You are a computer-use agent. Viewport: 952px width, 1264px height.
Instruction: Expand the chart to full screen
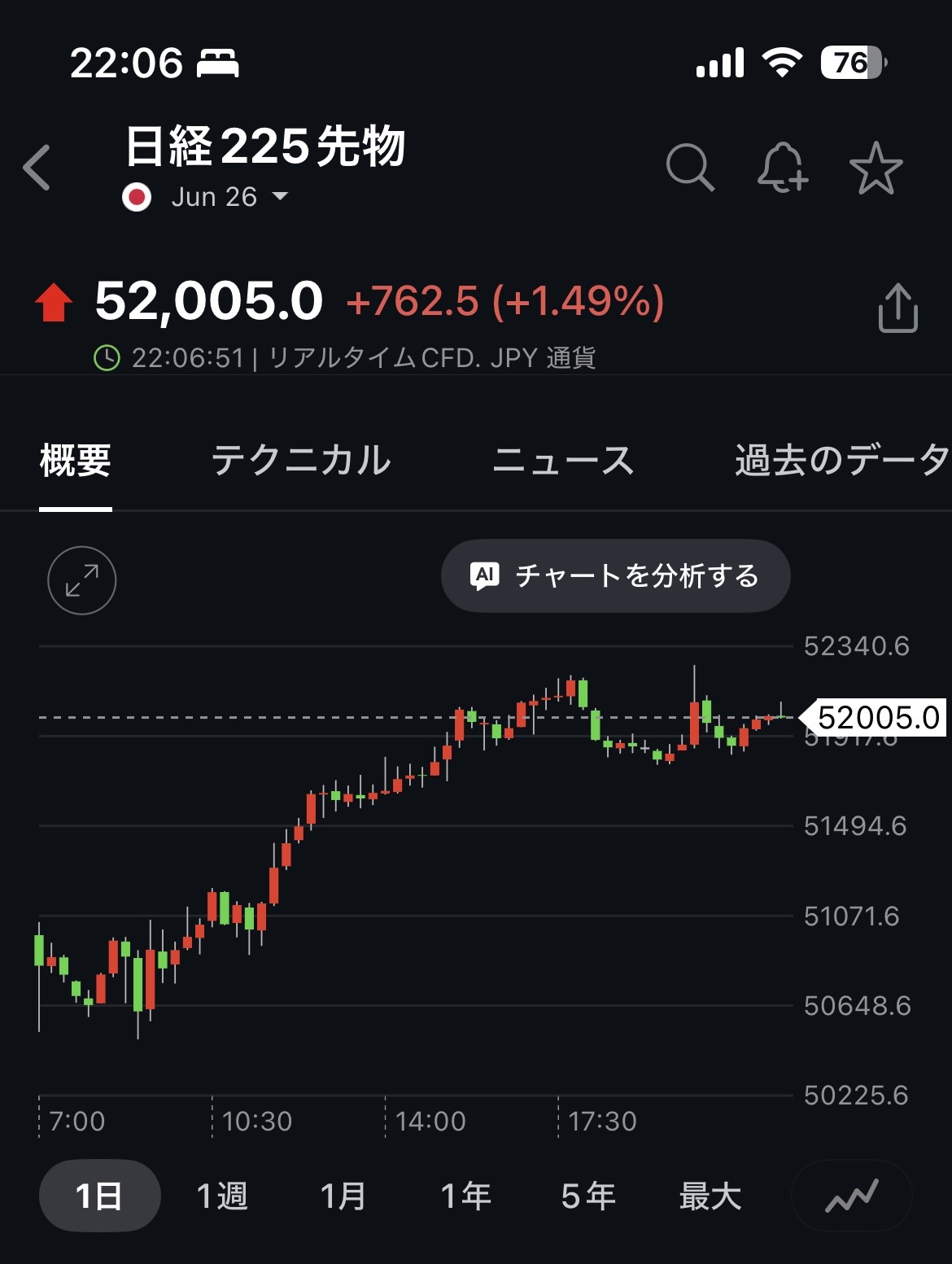82,580
